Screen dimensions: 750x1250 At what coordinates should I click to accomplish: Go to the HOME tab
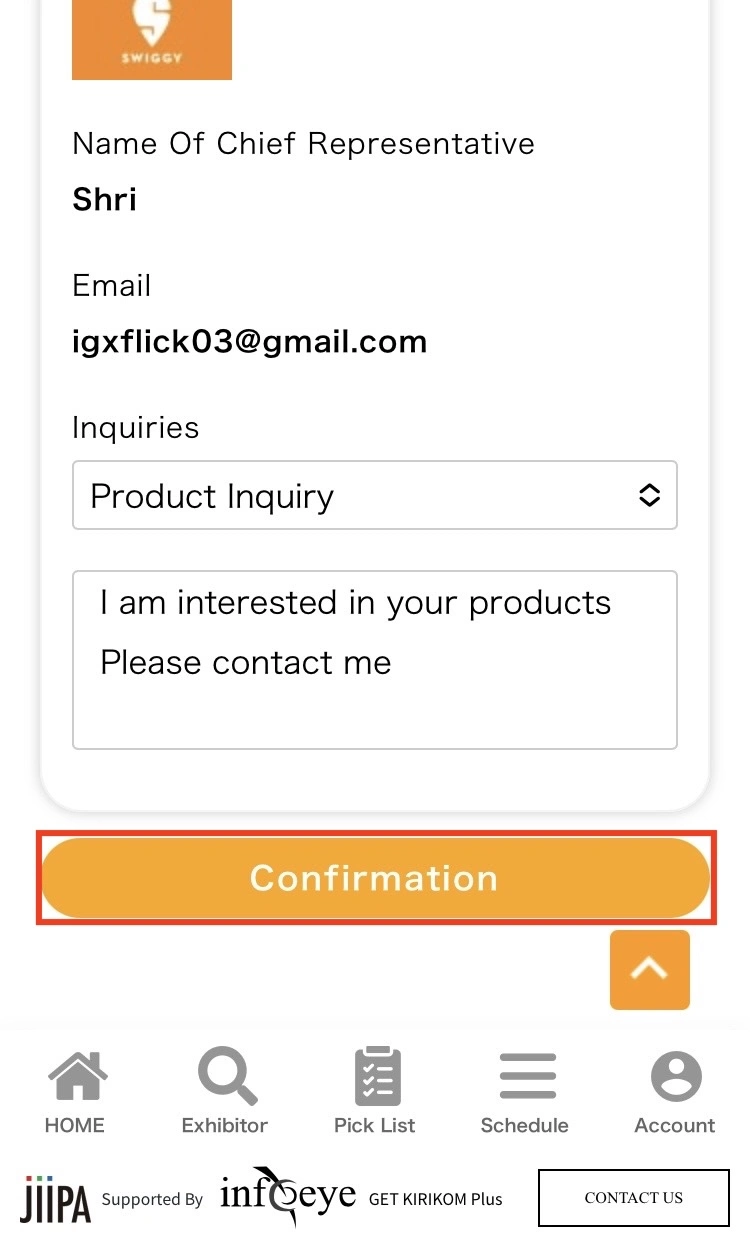(76, 1091)
